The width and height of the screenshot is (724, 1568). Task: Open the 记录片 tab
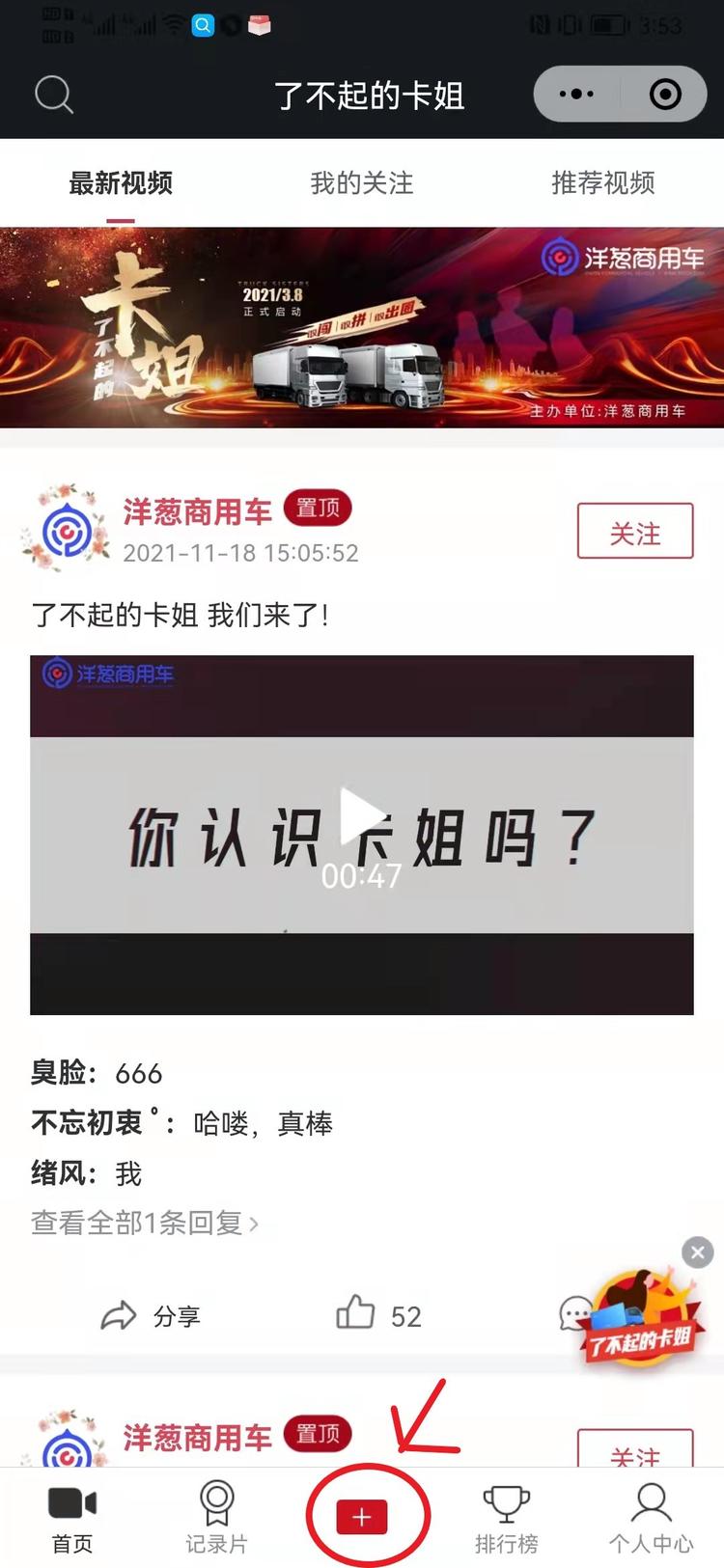[x=217, y=1519]
